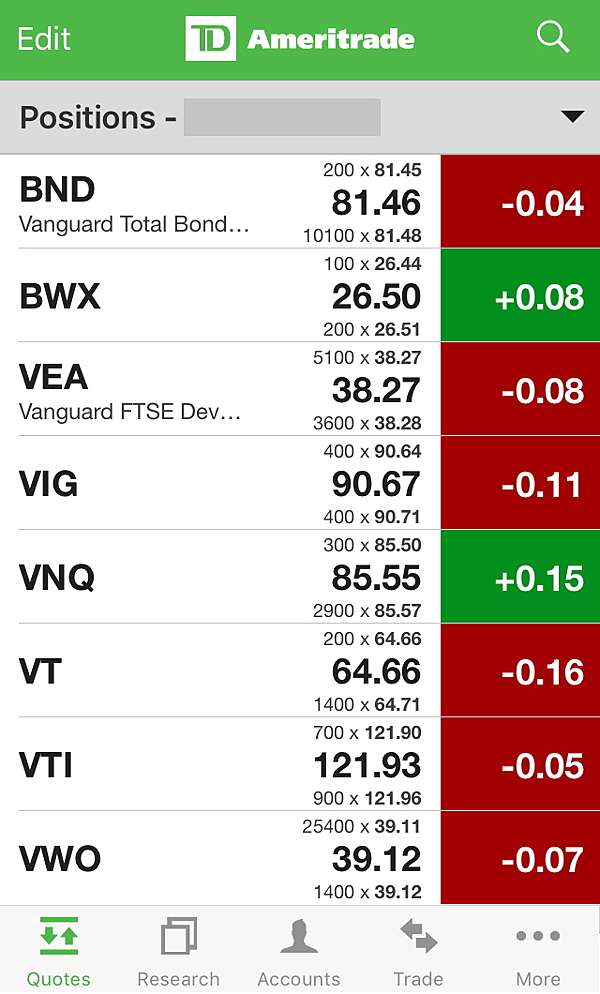
Task: Open the More tab
Action: (x=538, y=951)
